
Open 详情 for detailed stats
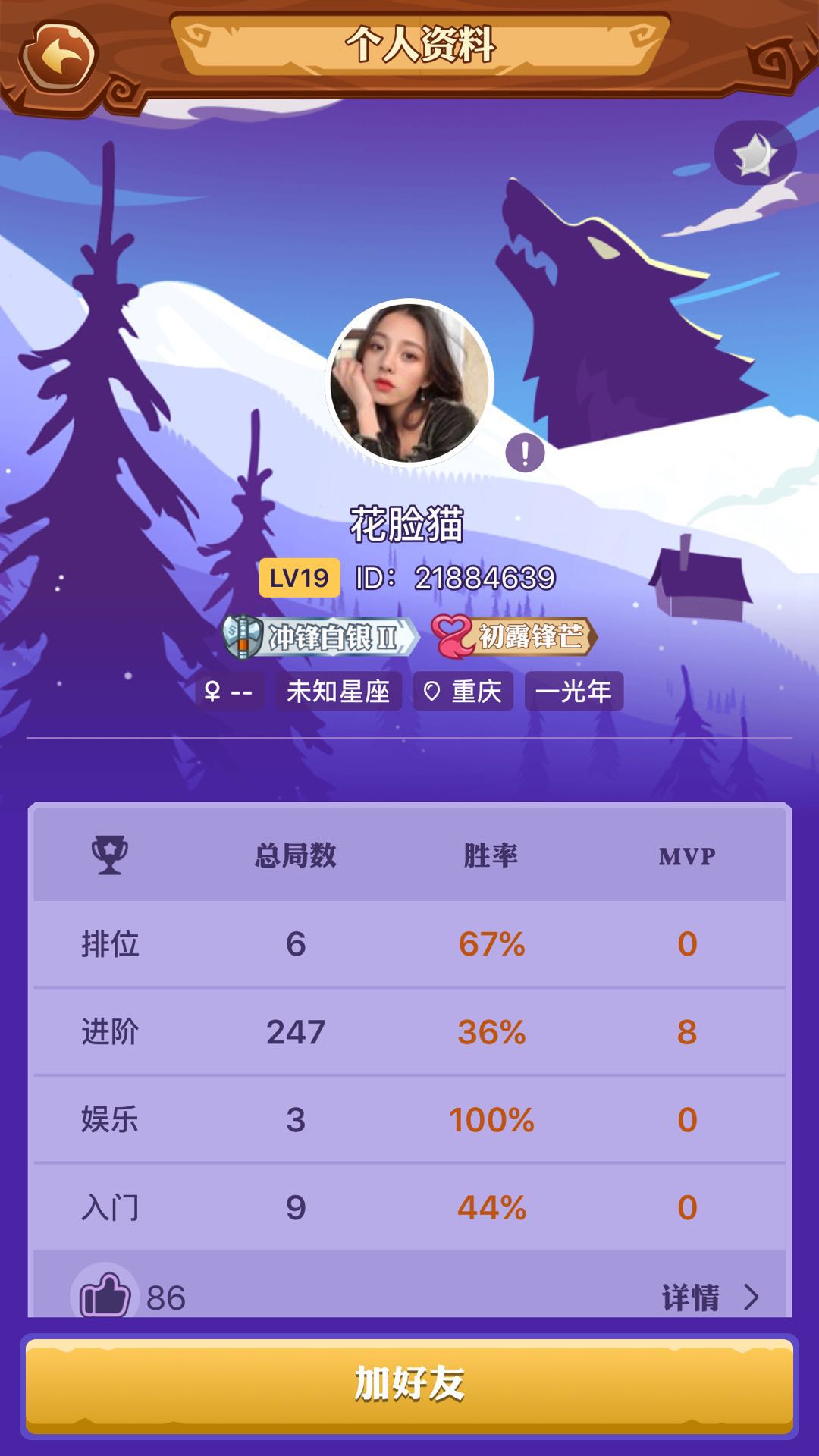tap(709, 1297)
